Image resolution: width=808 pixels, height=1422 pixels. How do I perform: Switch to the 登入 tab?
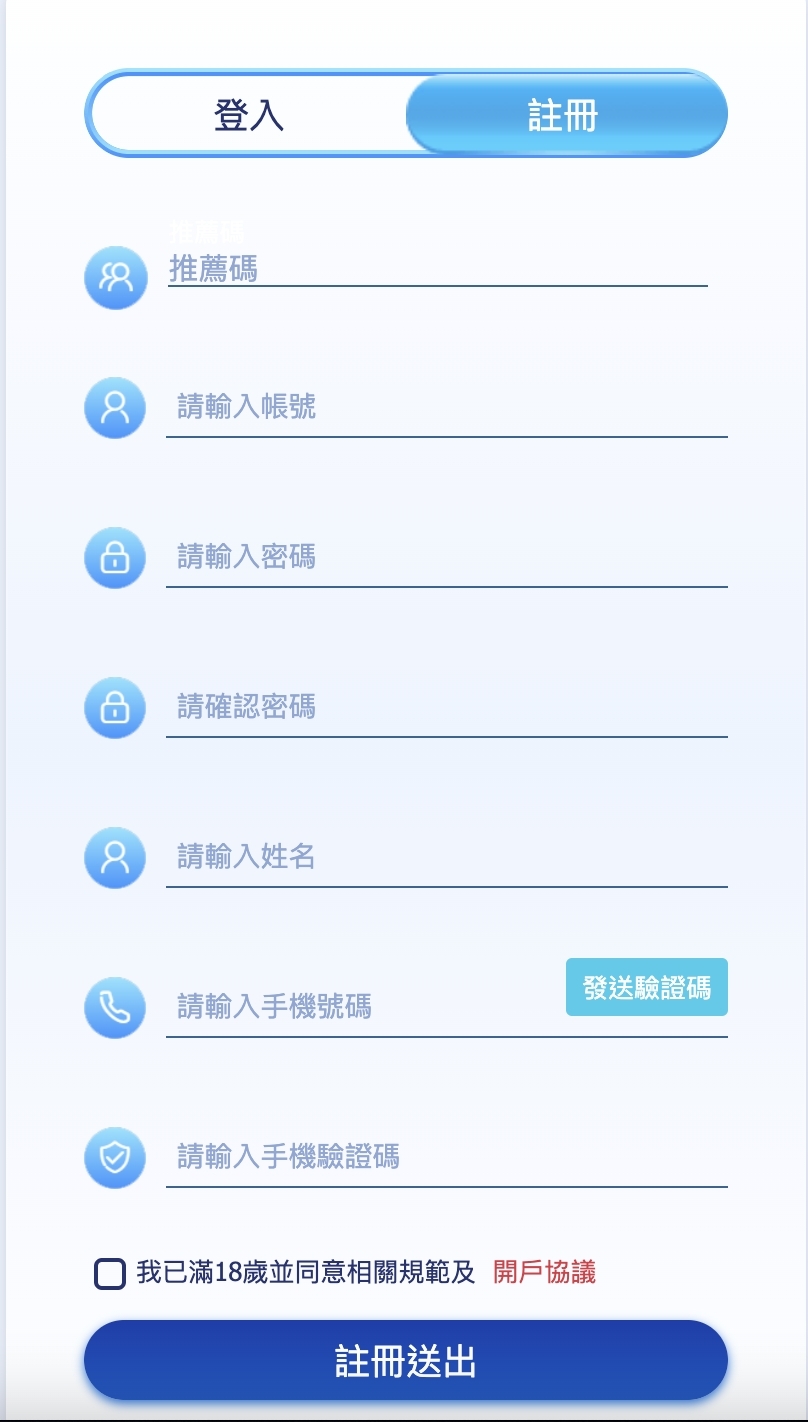[x=249, y=115]
